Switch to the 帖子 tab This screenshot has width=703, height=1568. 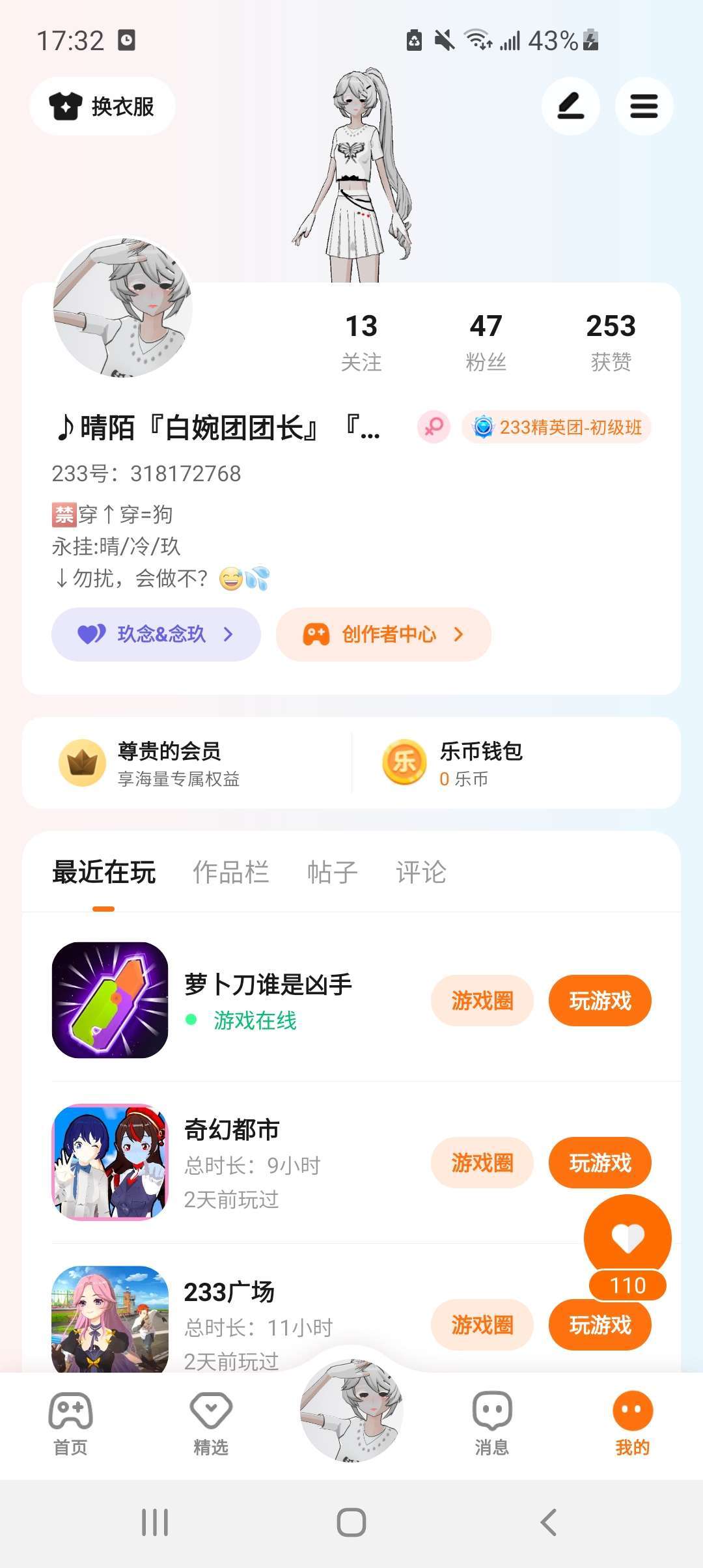click(332, 873)
